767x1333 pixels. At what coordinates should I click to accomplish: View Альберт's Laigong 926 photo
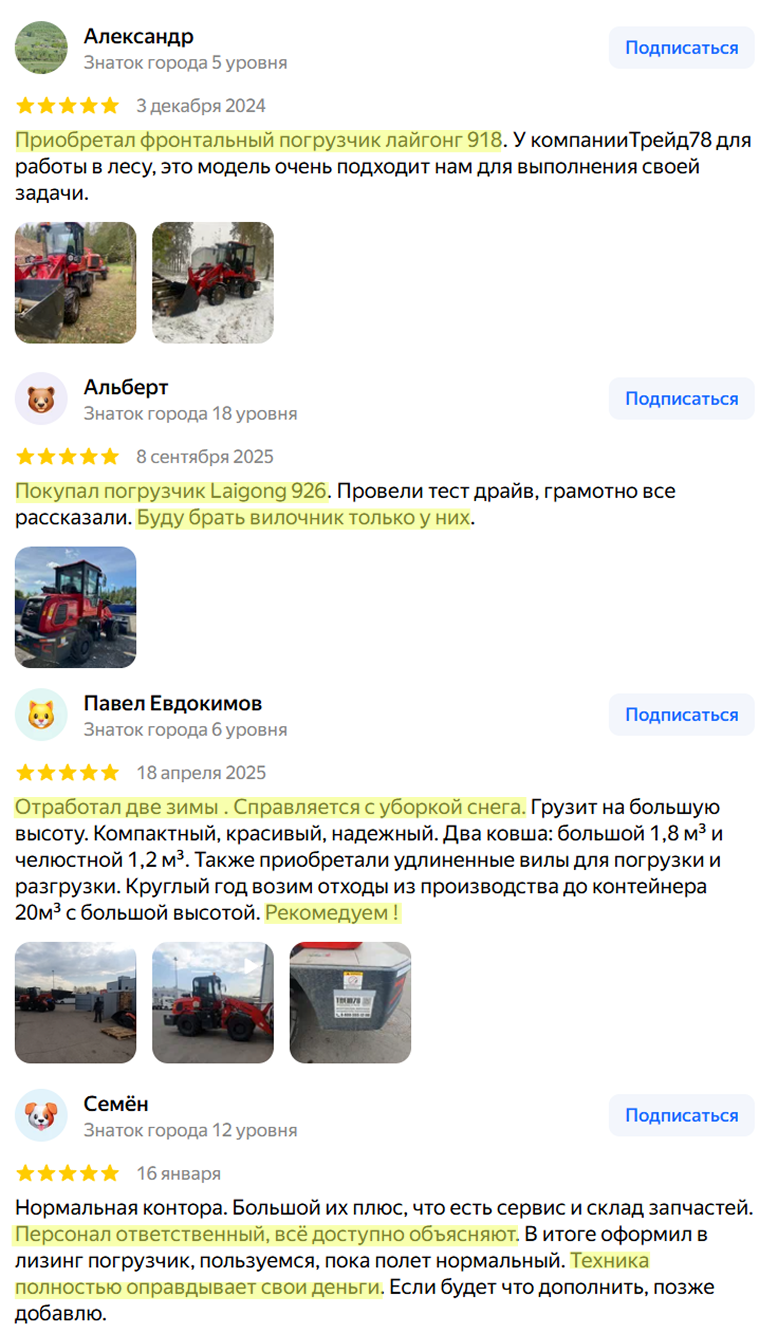tap(75, 607)
